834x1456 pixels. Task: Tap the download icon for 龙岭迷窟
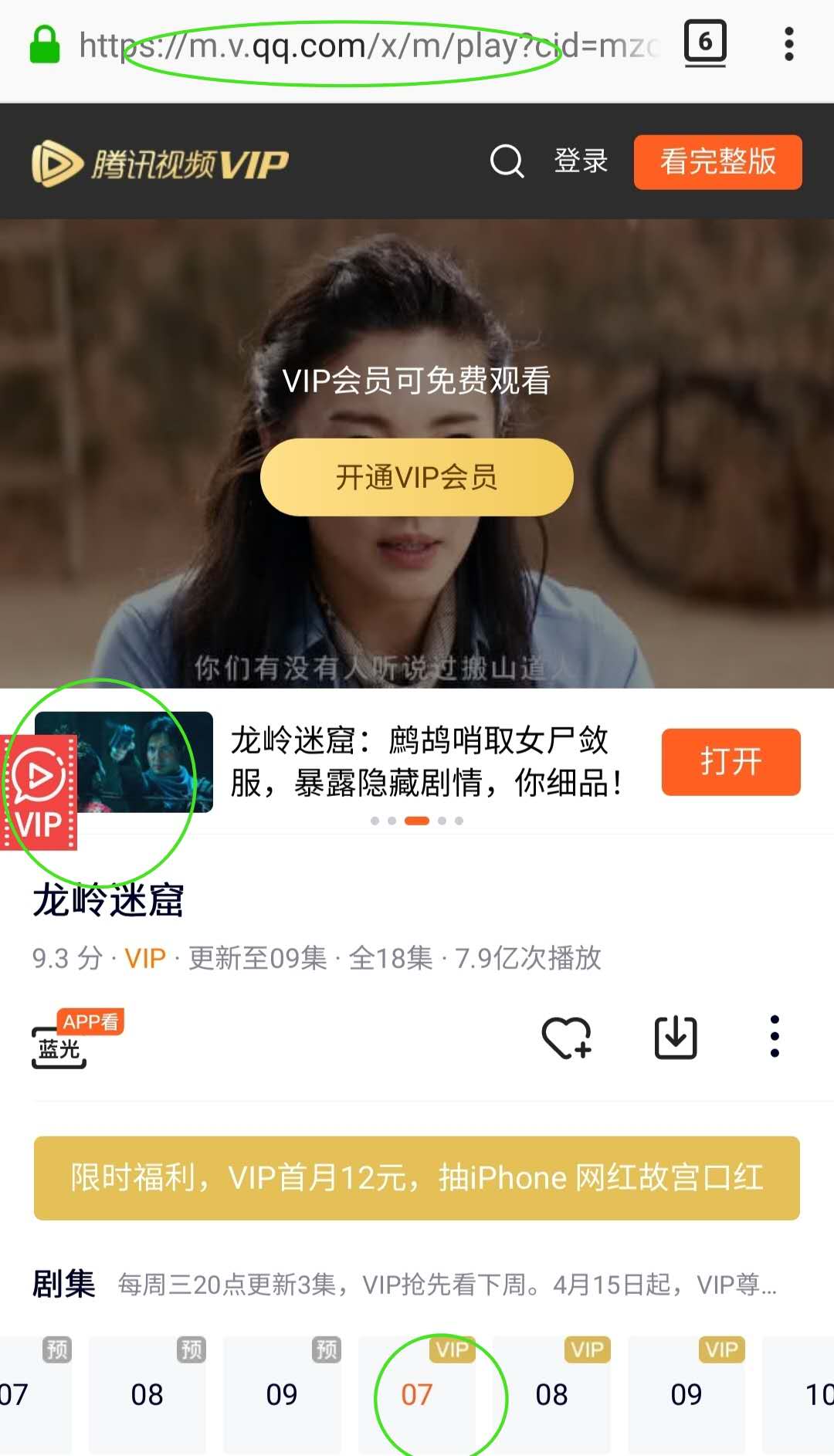[x=676, y=1038]
